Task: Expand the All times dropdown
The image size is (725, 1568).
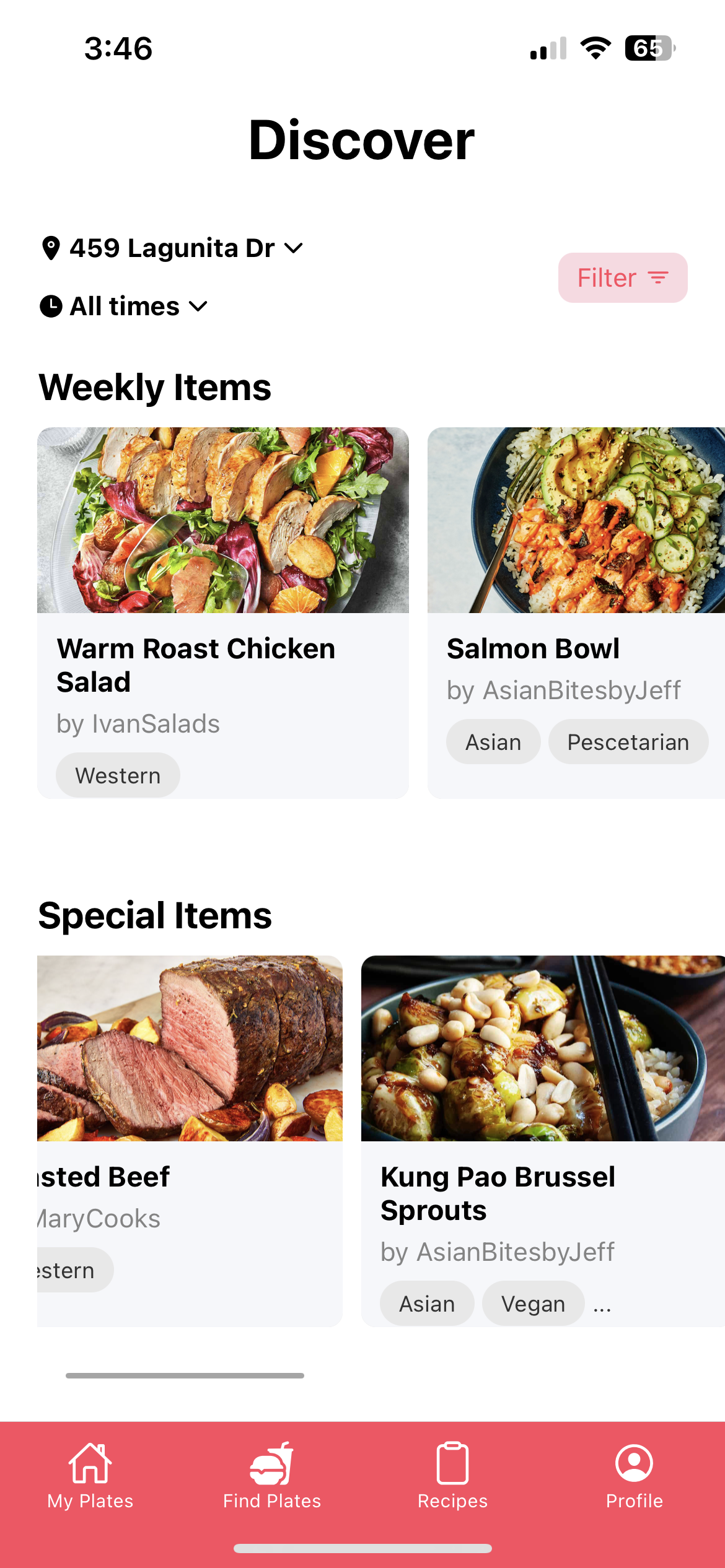Action: (x=124, y=307)
